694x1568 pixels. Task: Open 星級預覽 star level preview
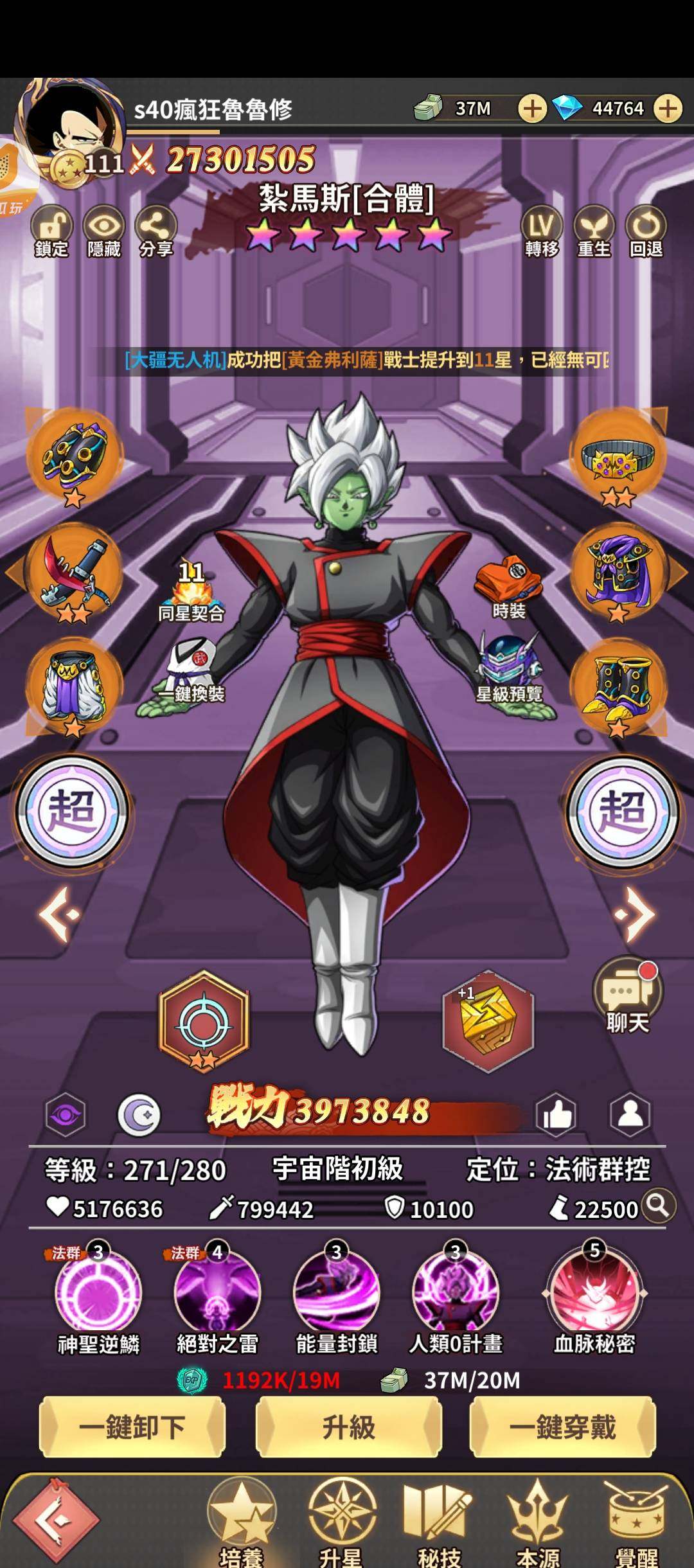pos(509,670)
